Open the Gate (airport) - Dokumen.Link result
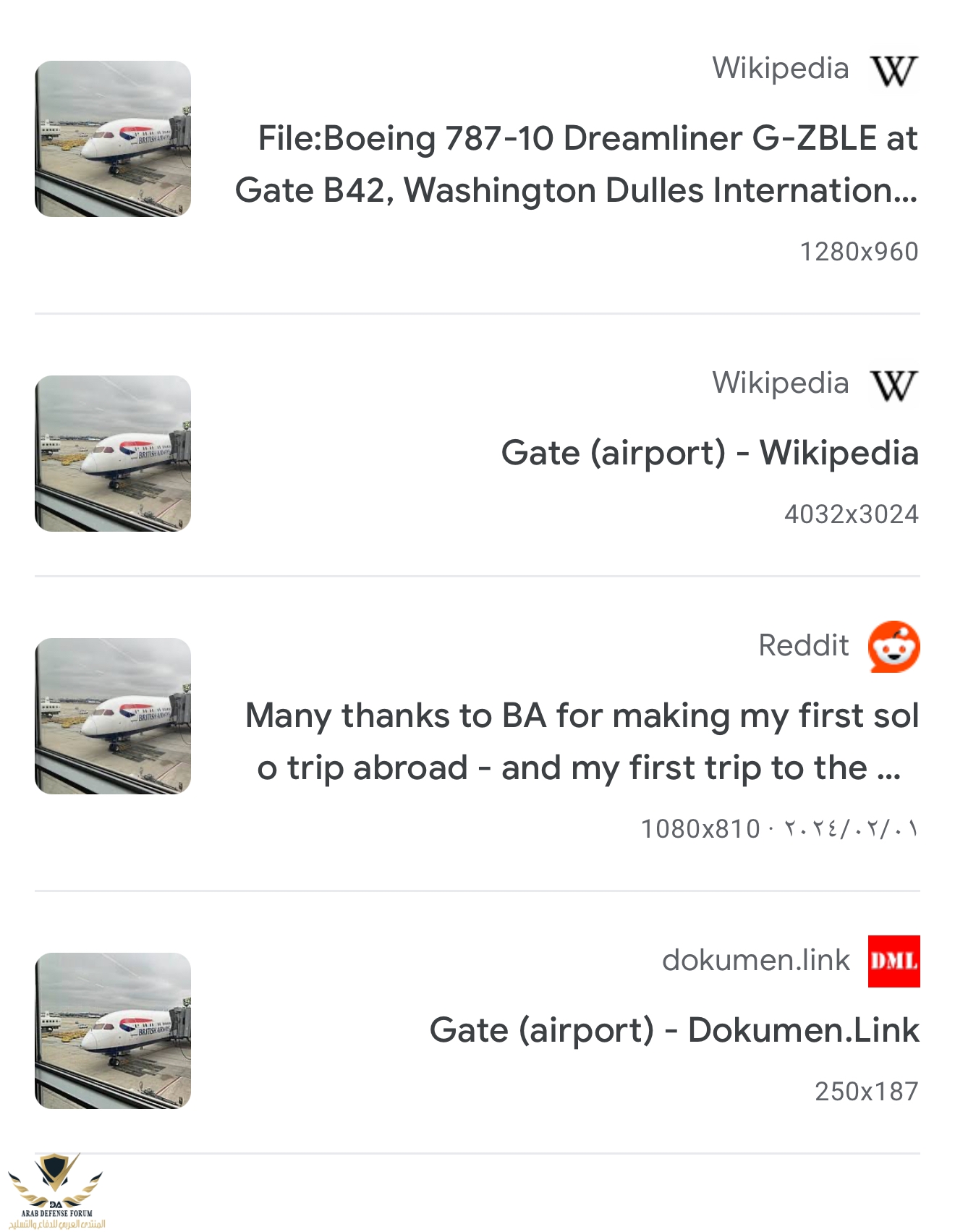The width and height of the screenshot is (955, 1232). pyautogui.click(x=674, y=1030)
